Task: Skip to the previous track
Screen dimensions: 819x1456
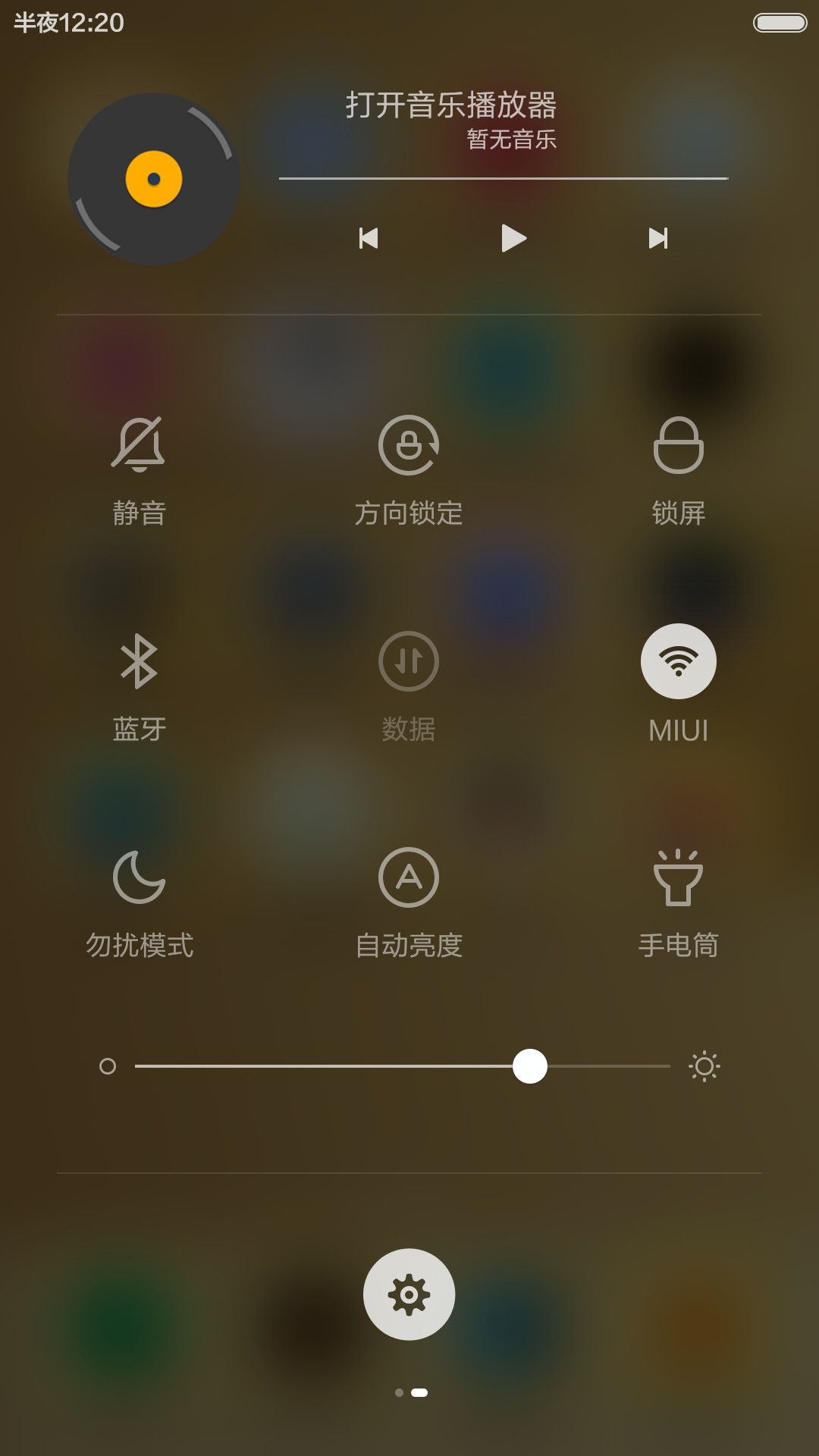Action: (369, 238)
